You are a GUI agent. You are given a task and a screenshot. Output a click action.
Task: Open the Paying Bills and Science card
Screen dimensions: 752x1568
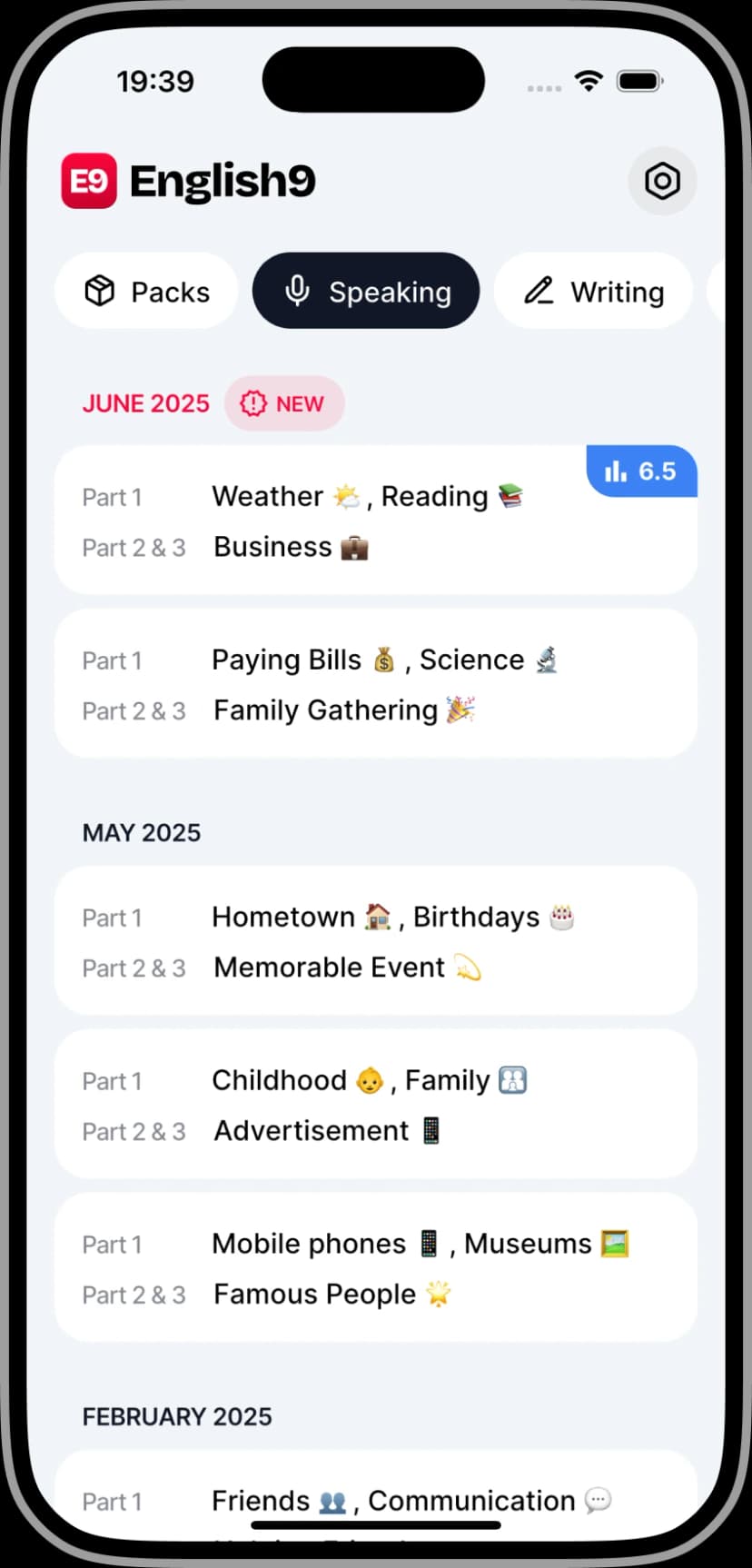(x=375, y=684)
